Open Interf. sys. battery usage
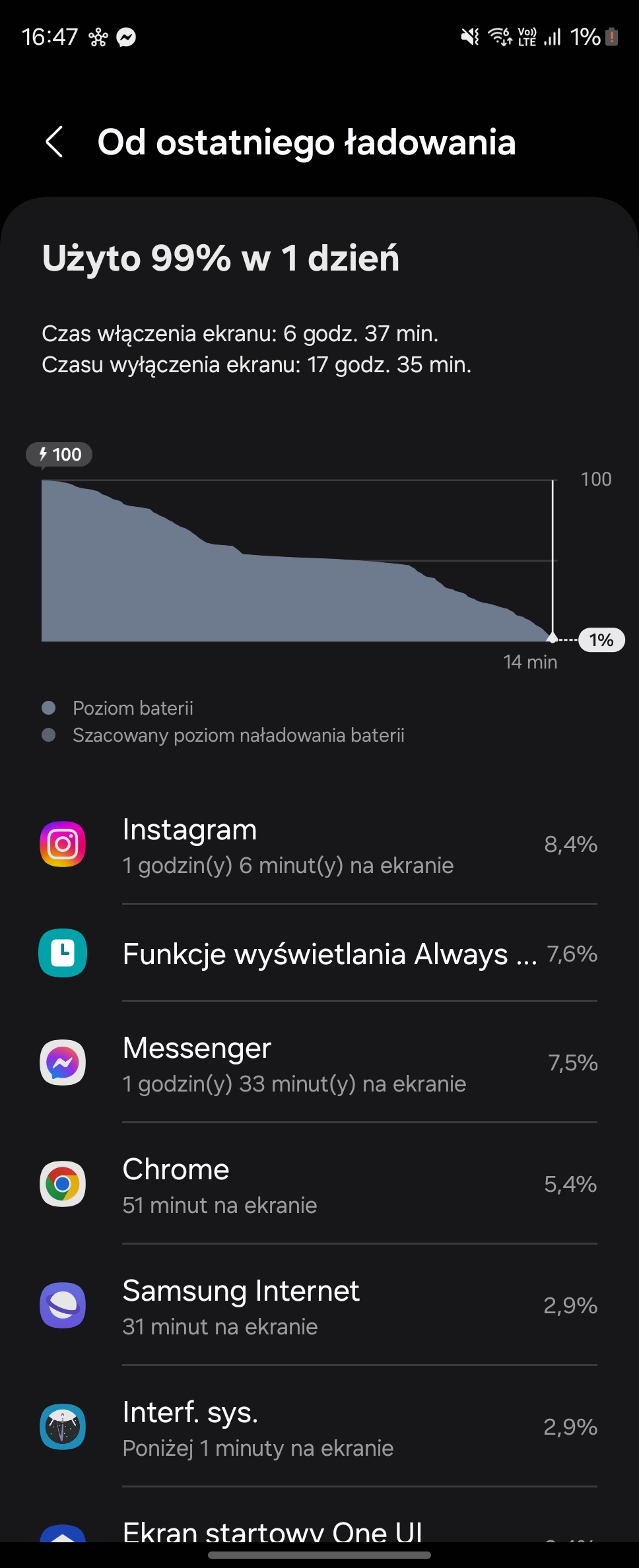Image resolution: width=639 pixels, height=1568 pixels. point(319,1428)
